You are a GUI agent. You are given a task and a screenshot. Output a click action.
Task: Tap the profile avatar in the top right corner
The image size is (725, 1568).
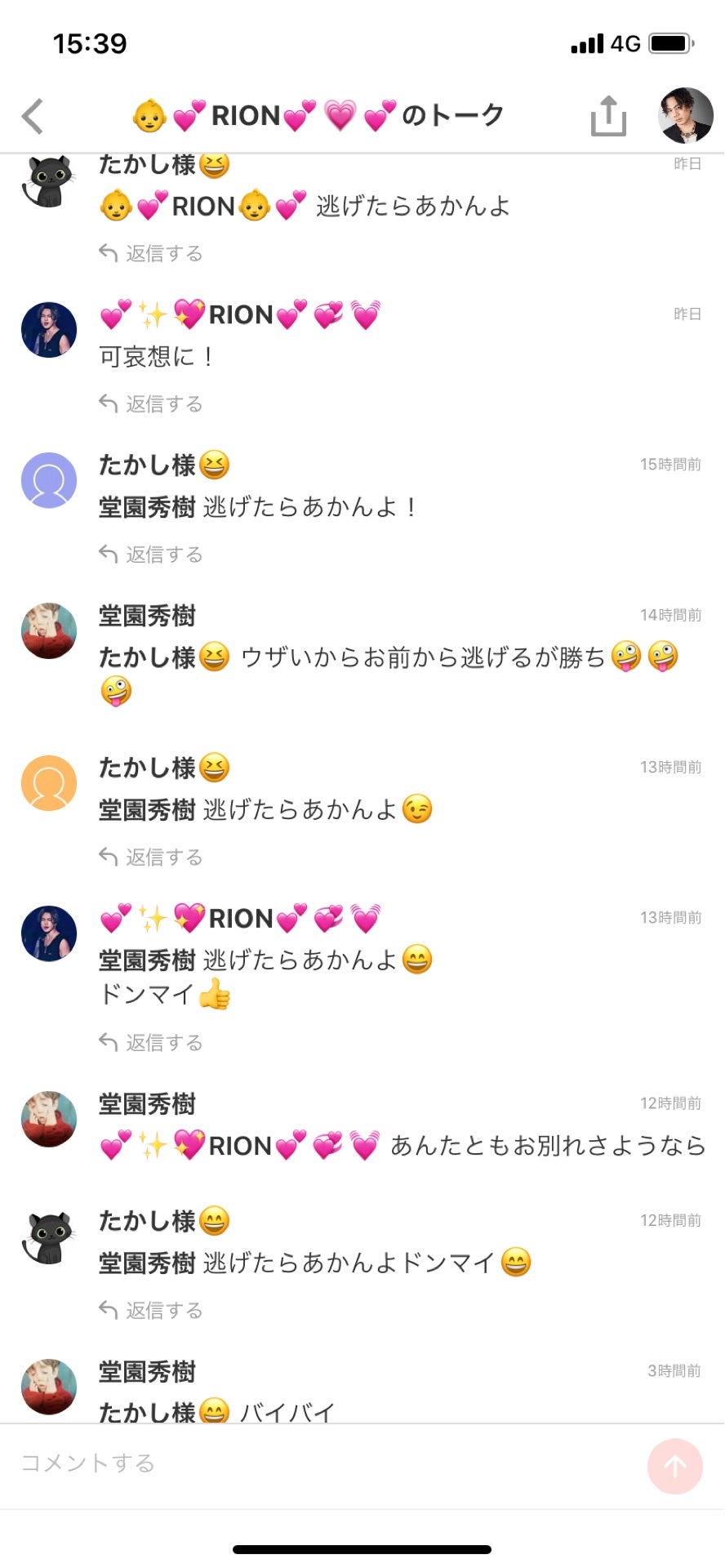pos(684,115)
